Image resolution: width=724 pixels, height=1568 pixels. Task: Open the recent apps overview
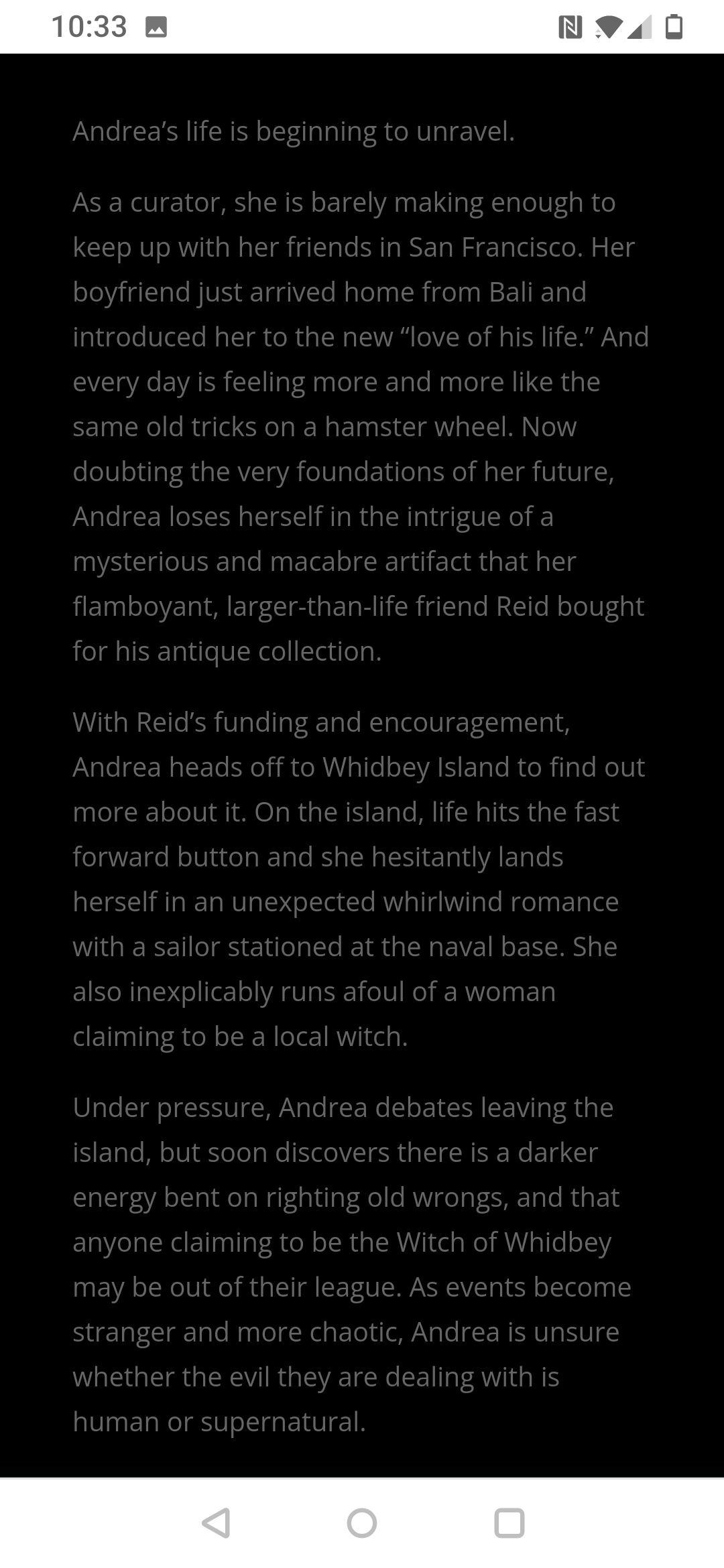tap(509, 1523)
